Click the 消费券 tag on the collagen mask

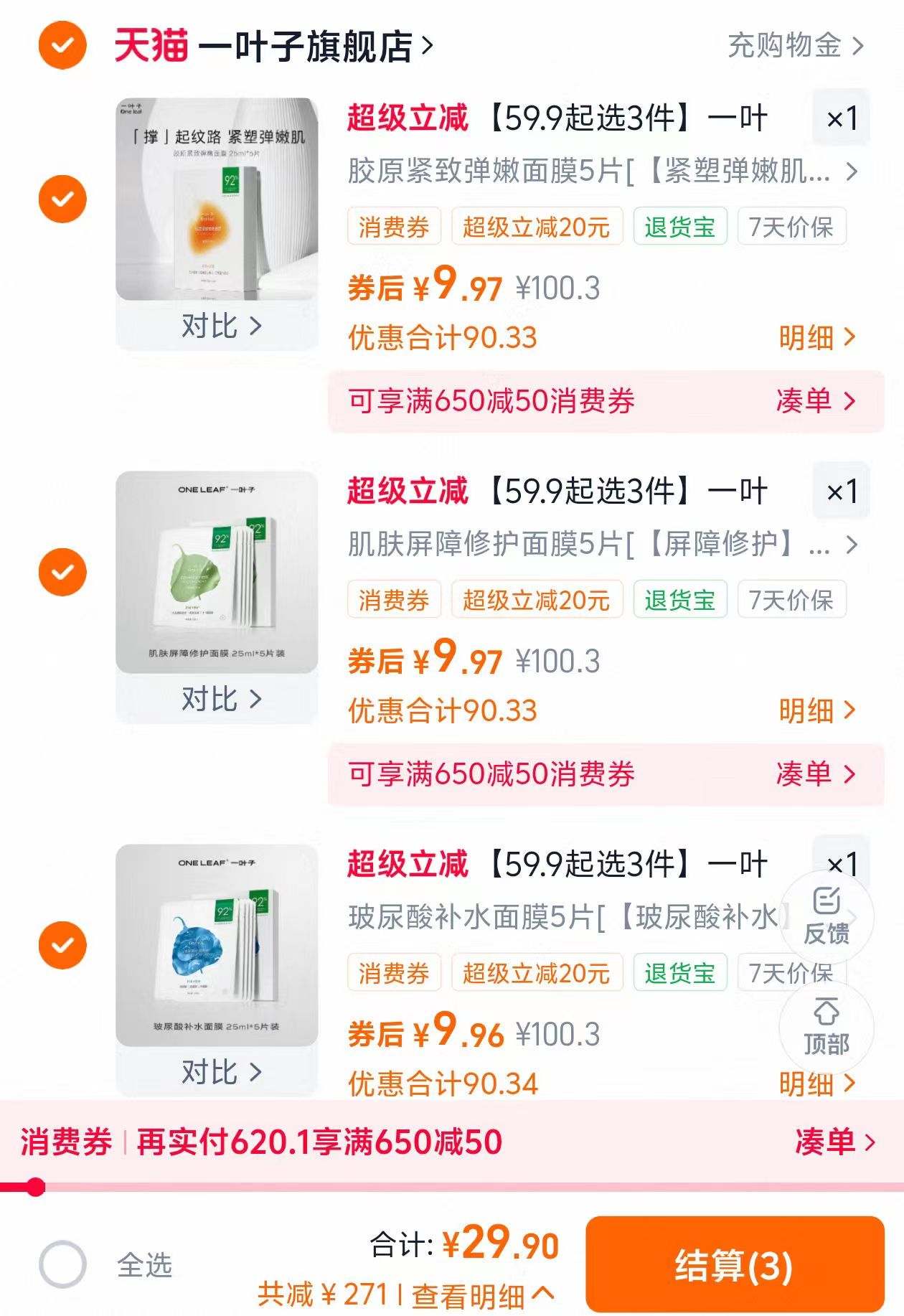[x=392, y=226]
